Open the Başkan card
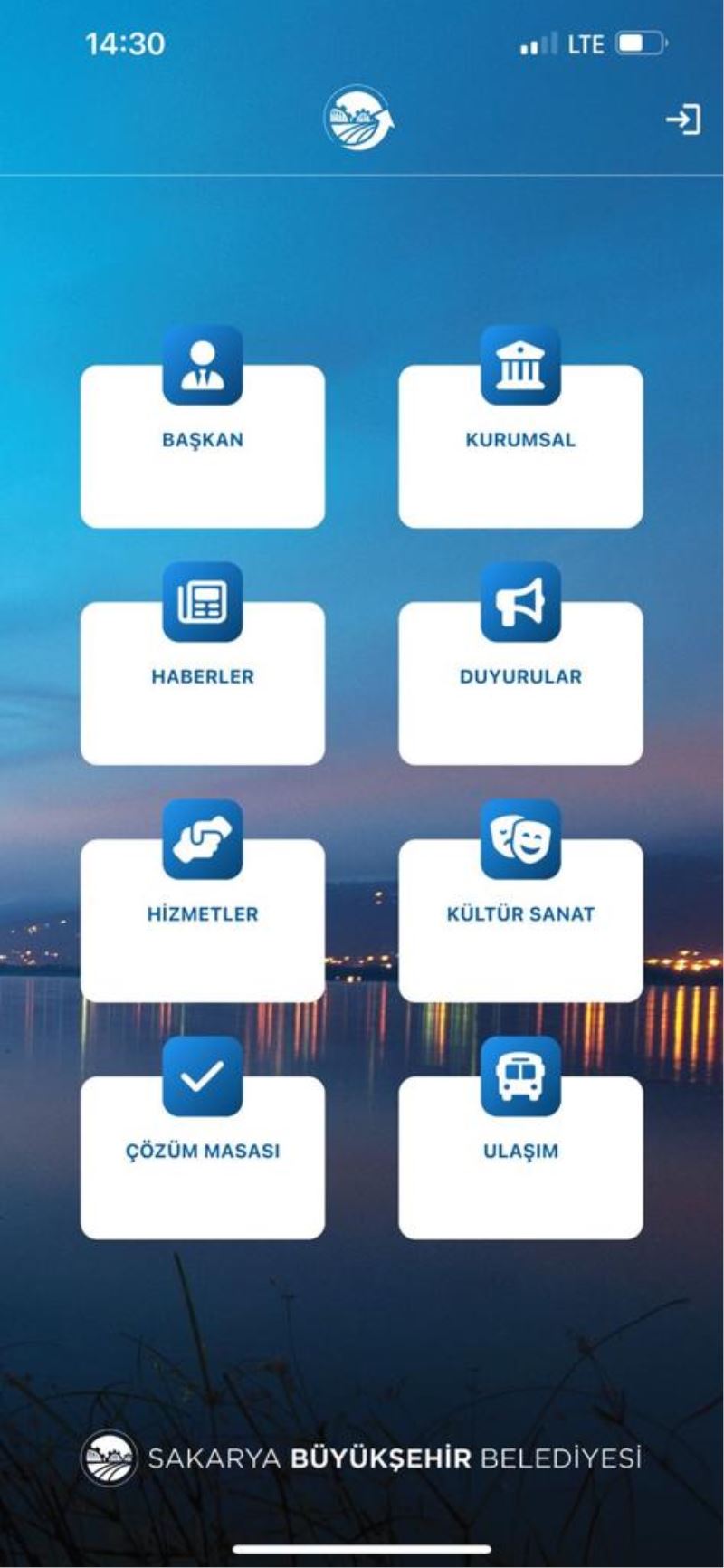 pyautogui.click(x=203, y=445)
